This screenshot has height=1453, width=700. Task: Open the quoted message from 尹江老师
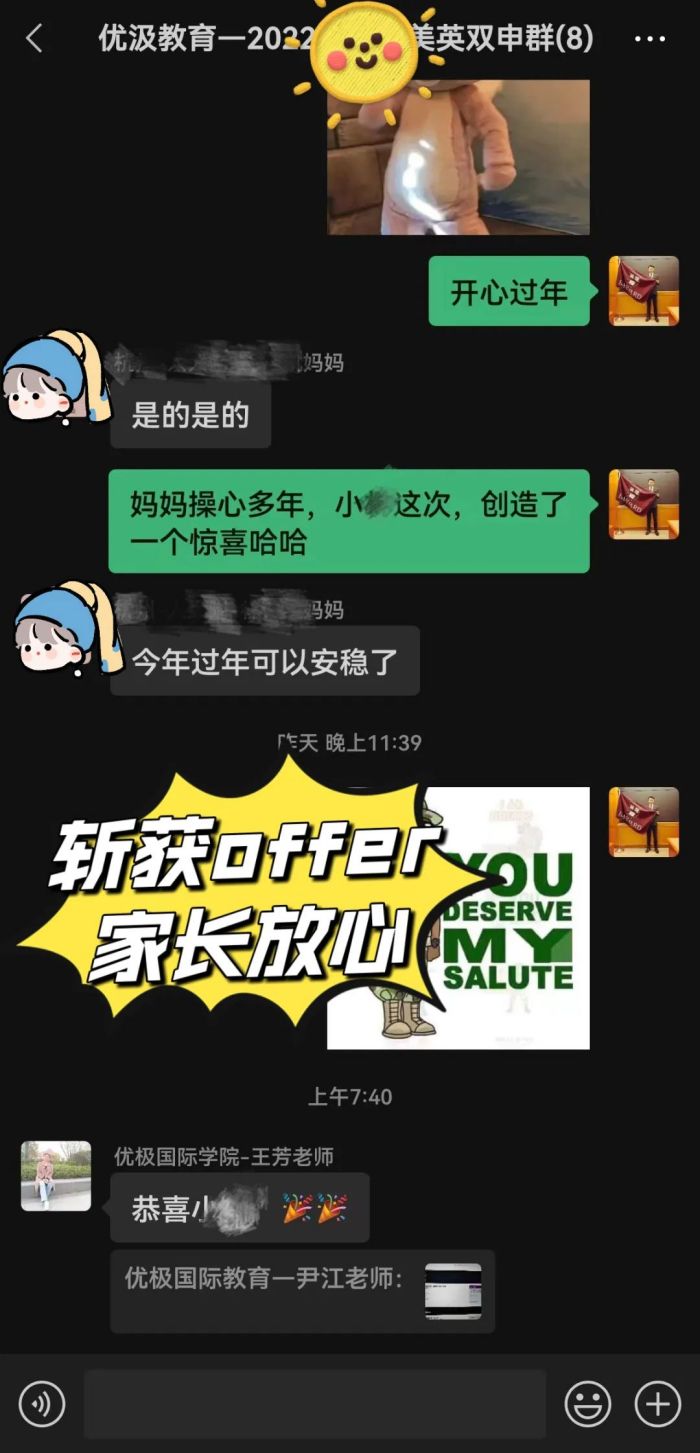pos(302,1290)
